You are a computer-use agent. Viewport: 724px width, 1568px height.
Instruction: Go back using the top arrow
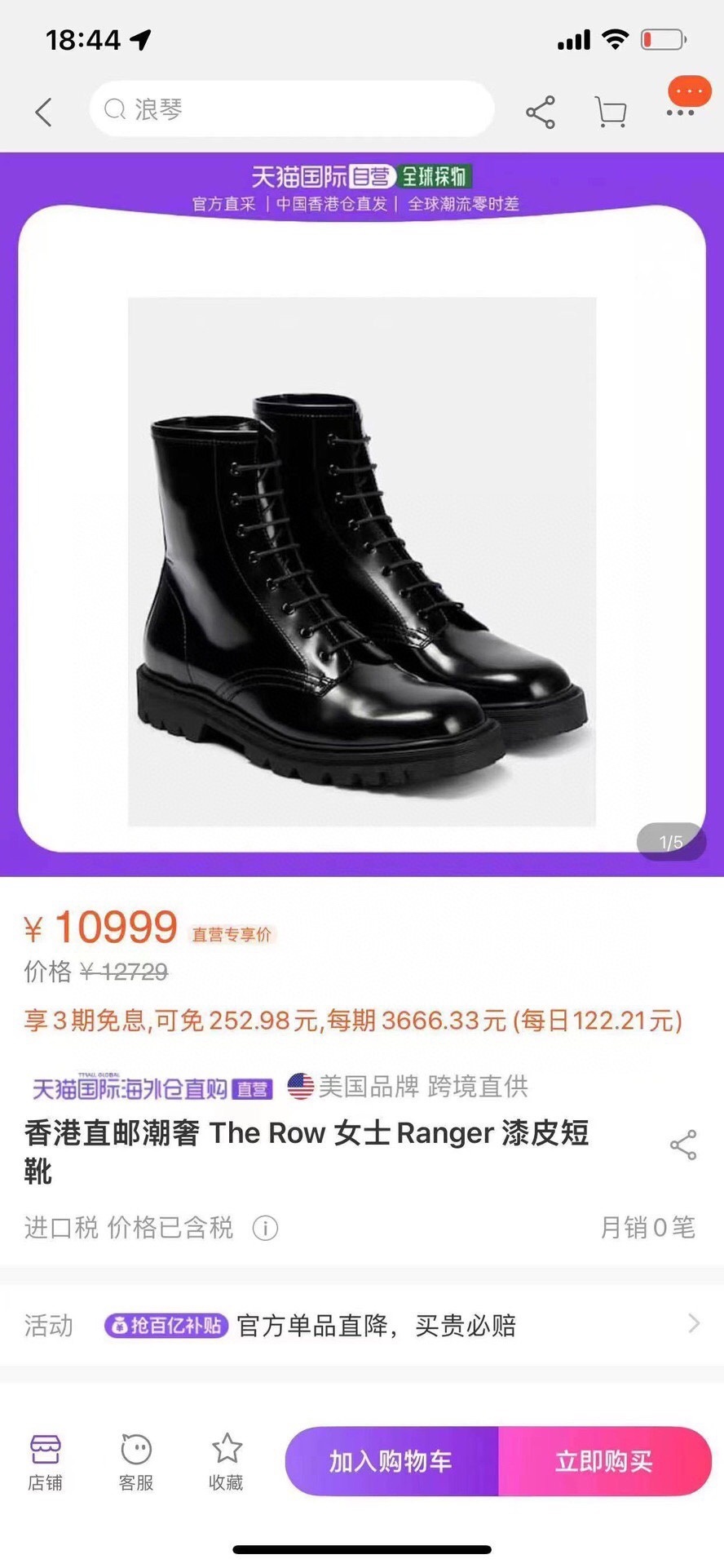(44, 112)
